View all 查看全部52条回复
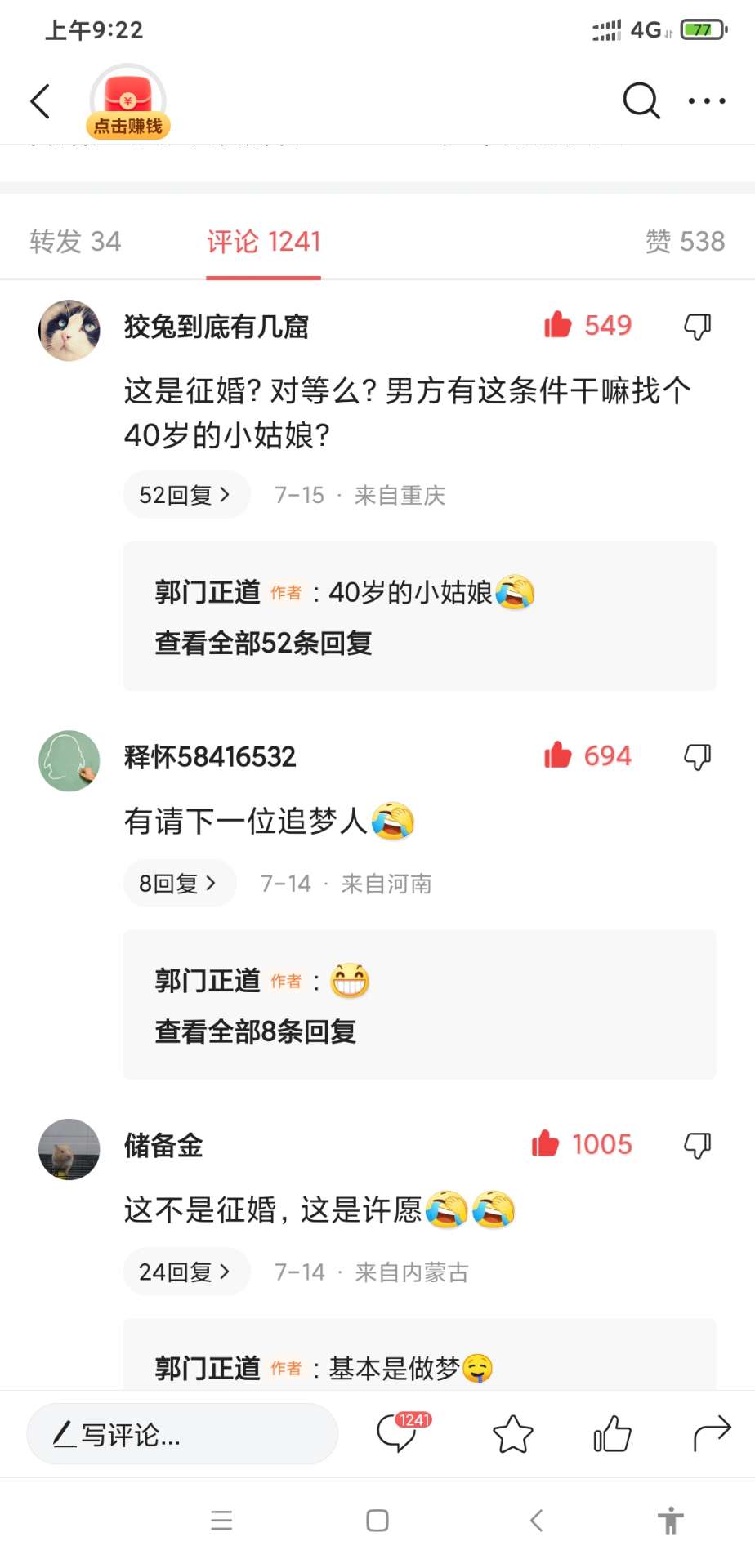 pos(263,644)
